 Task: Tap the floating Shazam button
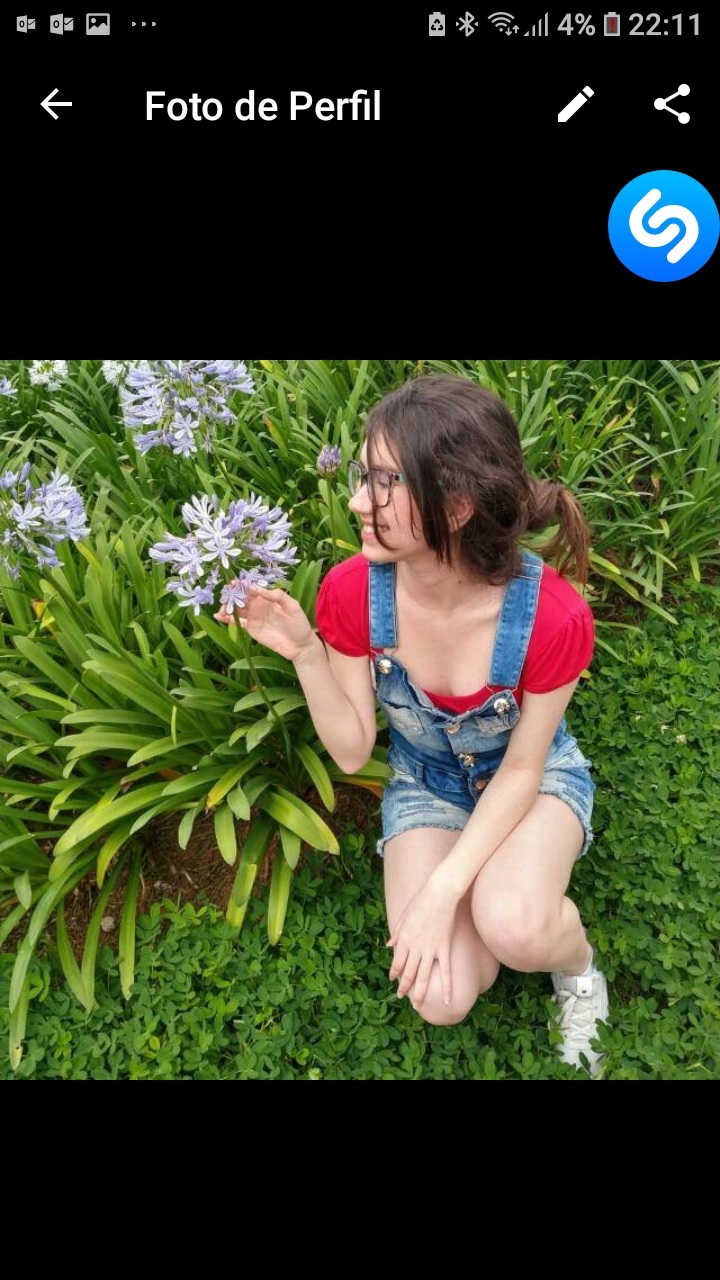point(663,226)
